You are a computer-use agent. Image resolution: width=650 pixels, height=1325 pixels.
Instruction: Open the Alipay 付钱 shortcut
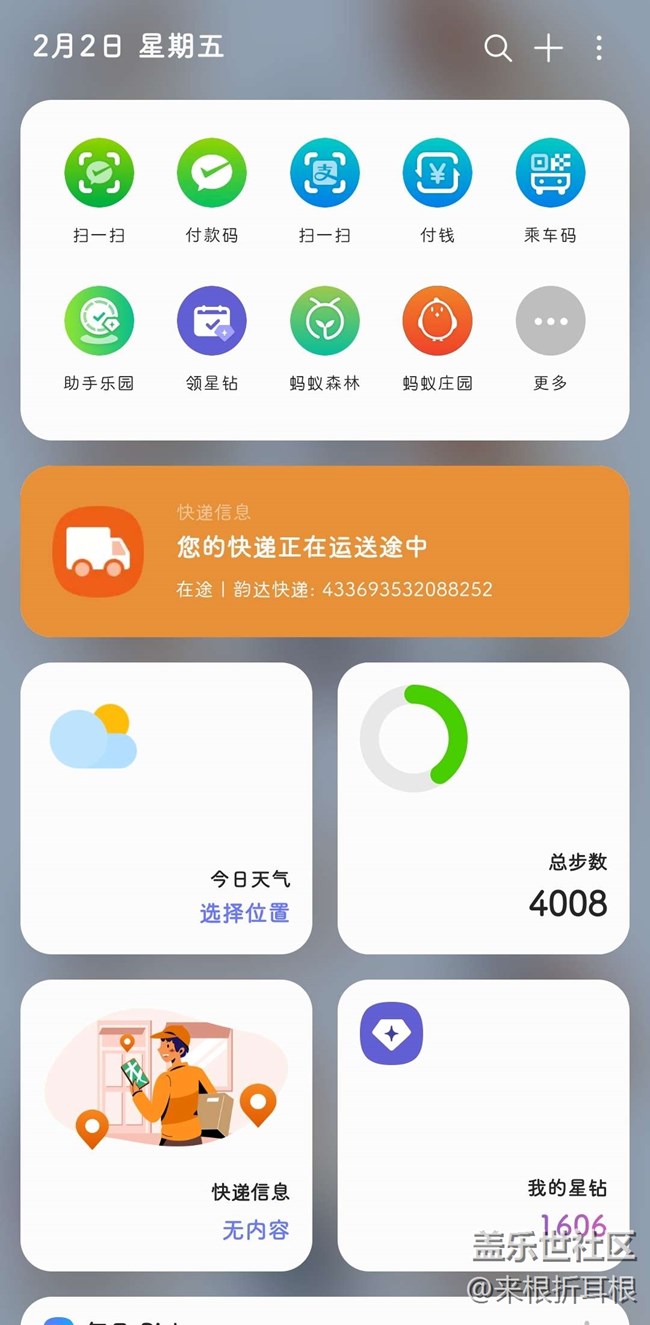438,174
